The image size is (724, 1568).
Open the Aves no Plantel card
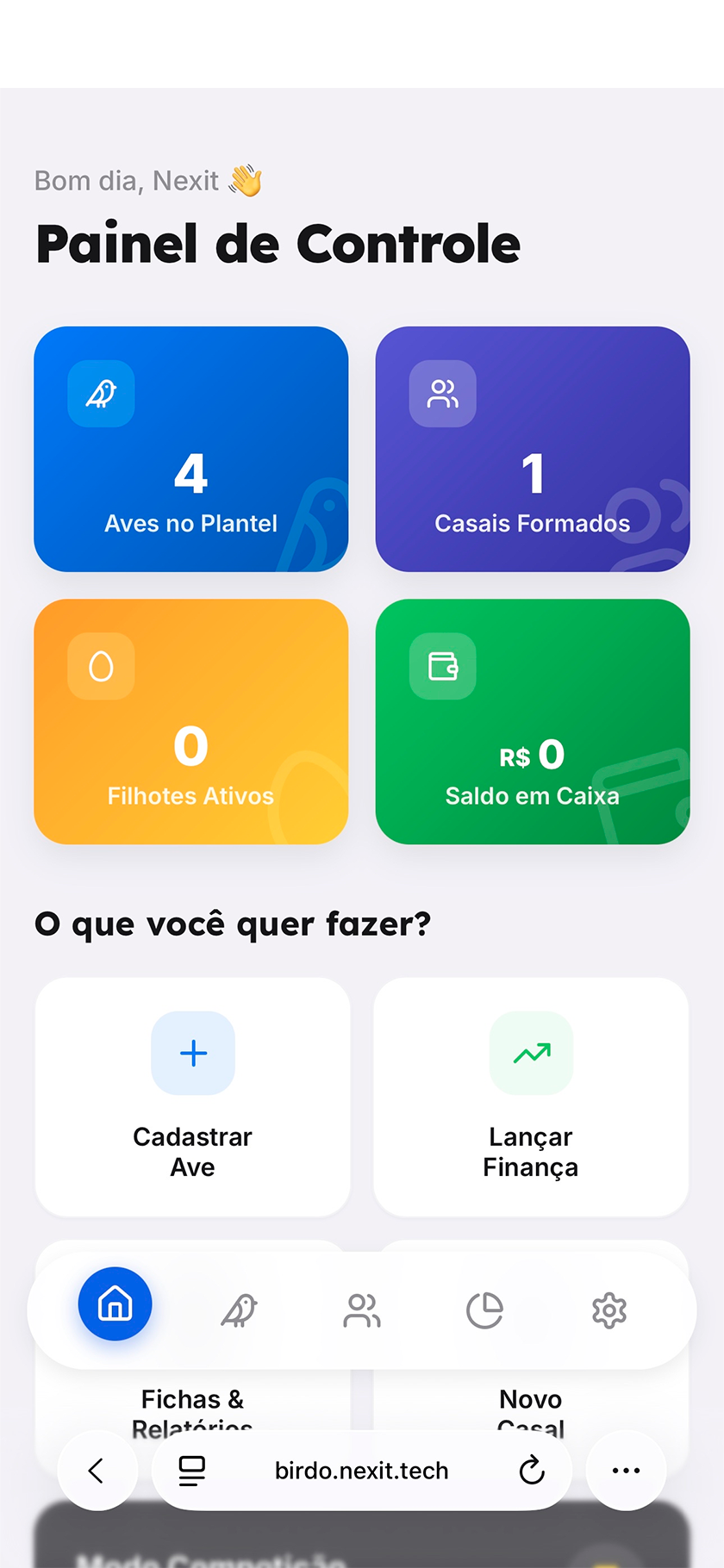coord(190,449)
